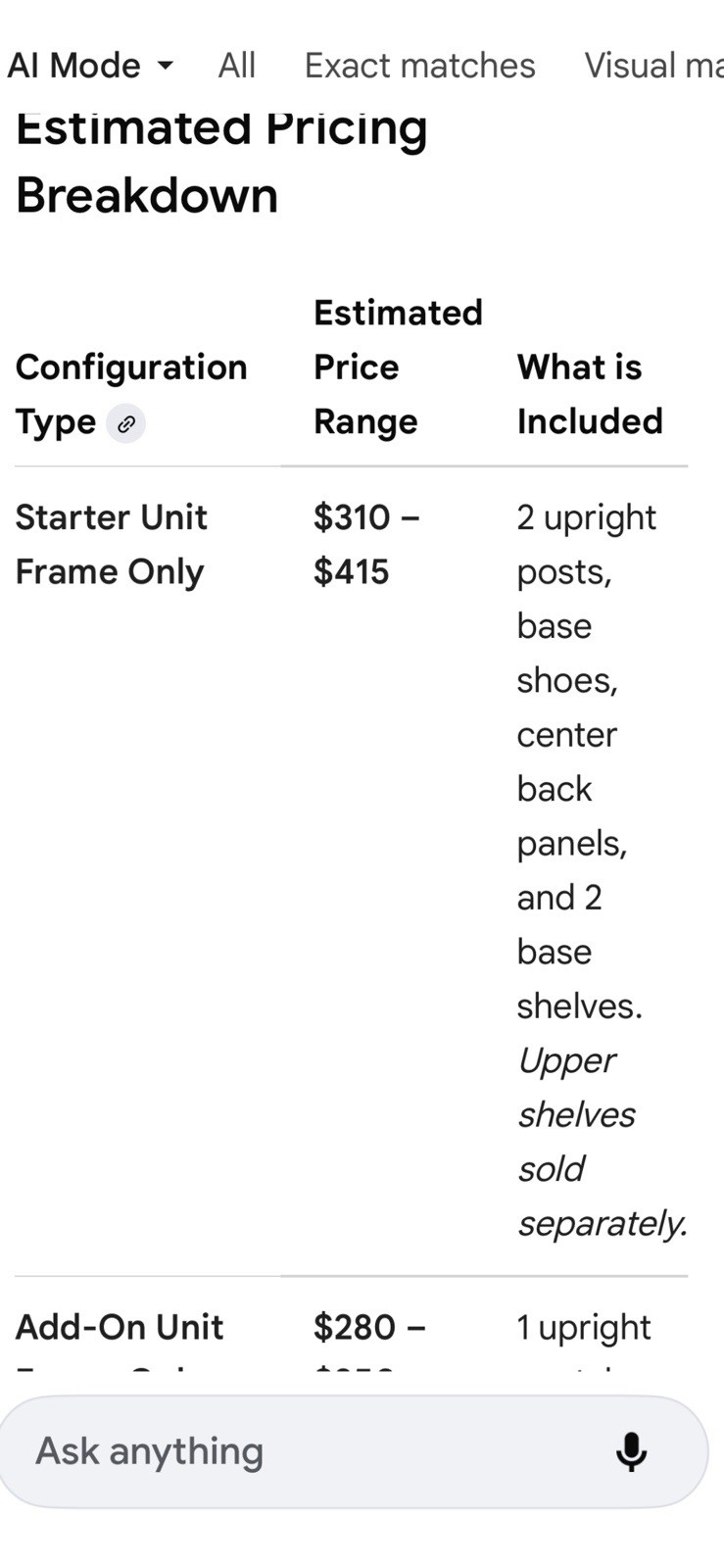724x1568 pixels.
Task: Switch to the Visual matches tab
Action: click(653, 66)
